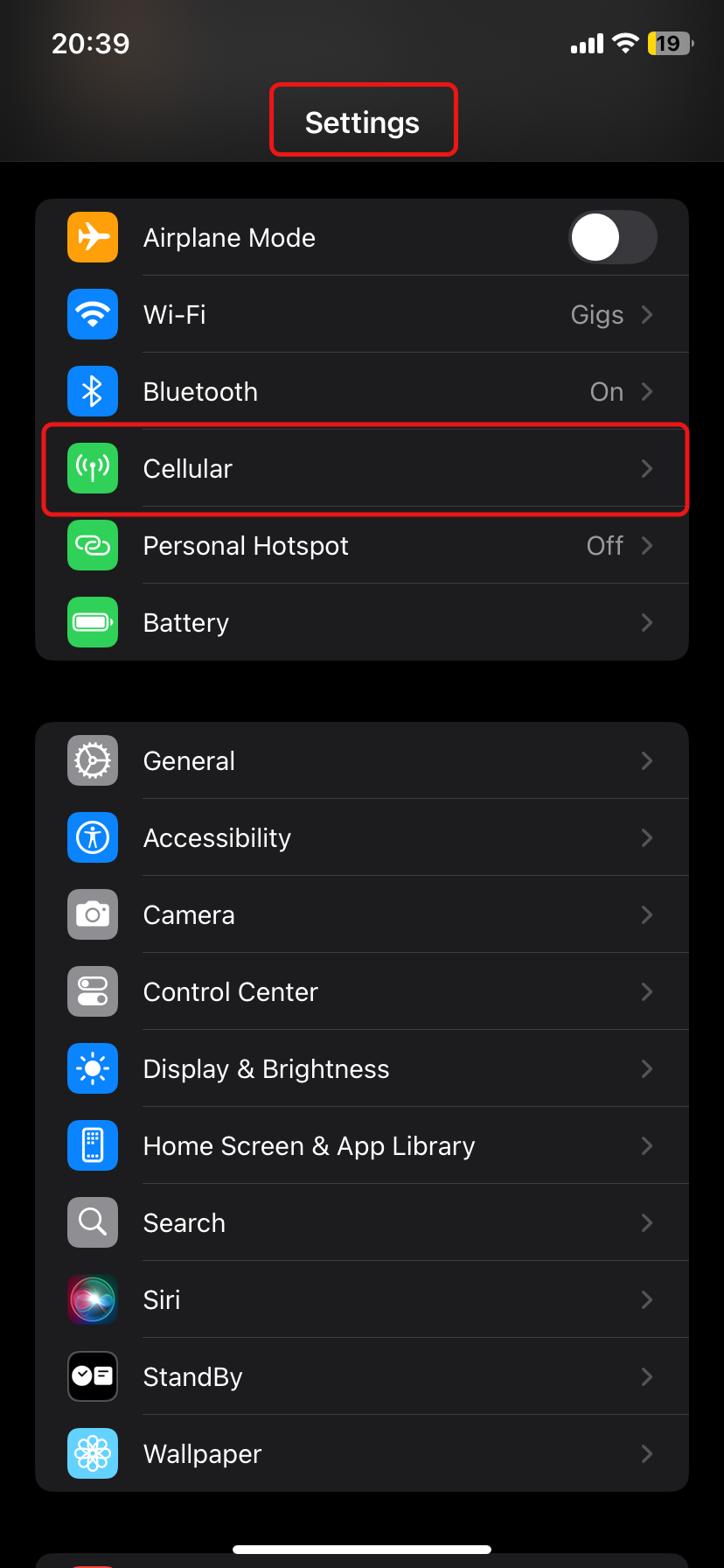Open the Search settings row
Viewport: 724px width, 1568px height.
(x=362, y=1222)
